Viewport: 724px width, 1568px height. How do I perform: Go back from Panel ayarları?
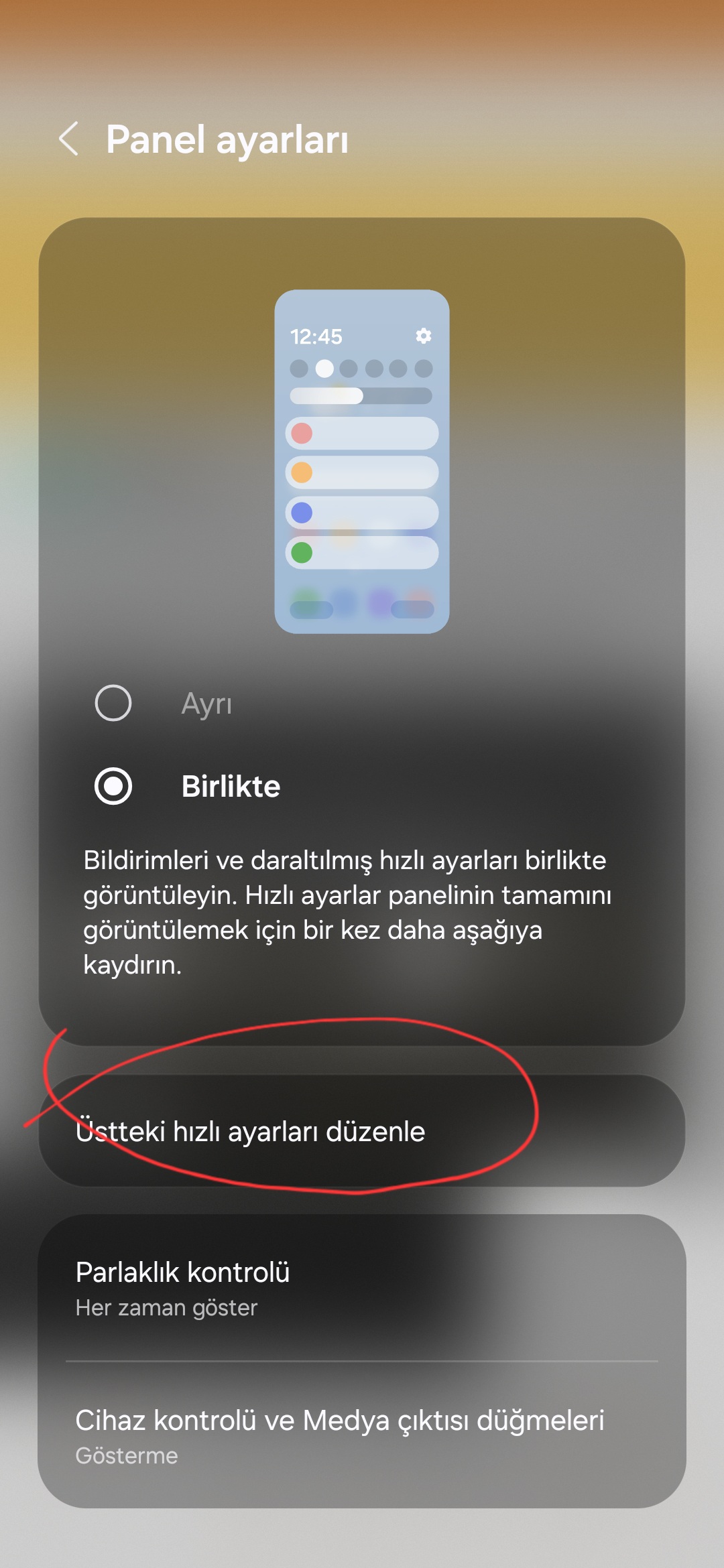click(69, 139)
